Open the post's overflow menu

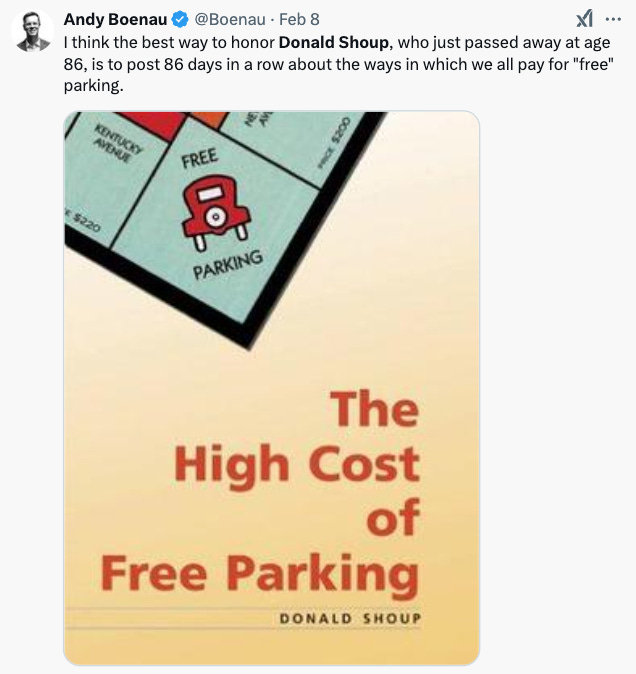613,19
